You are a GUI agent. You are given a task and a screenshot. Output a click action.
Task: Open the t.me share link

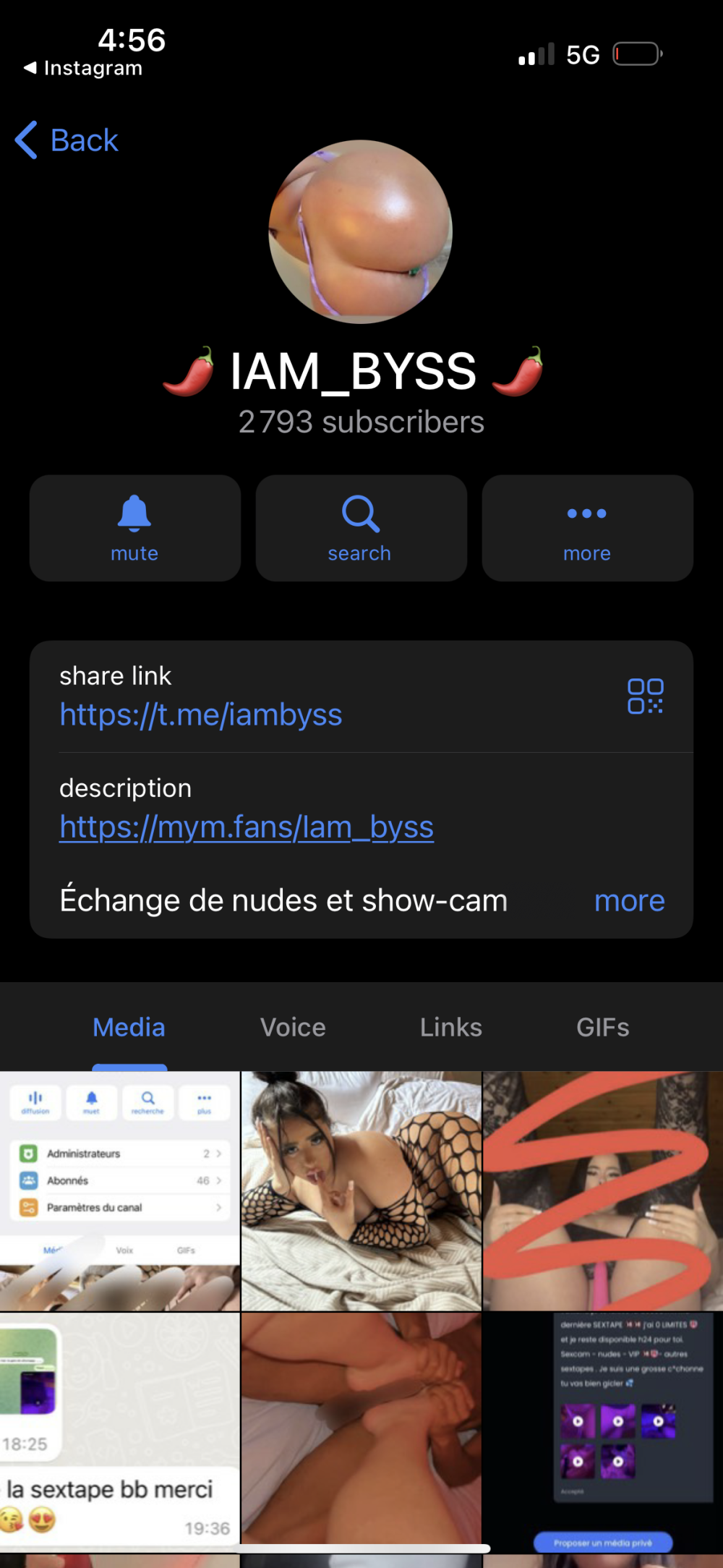coord(201,715)
